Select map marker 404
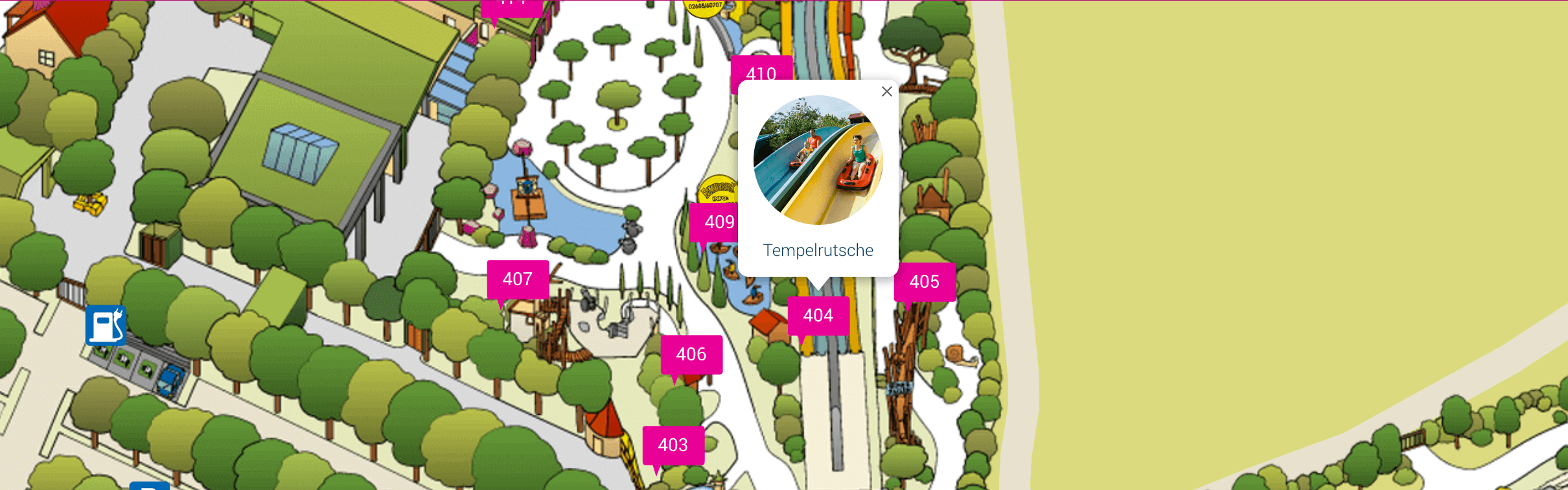This screenshot has width=1568, height=490. tap(818, 316)
